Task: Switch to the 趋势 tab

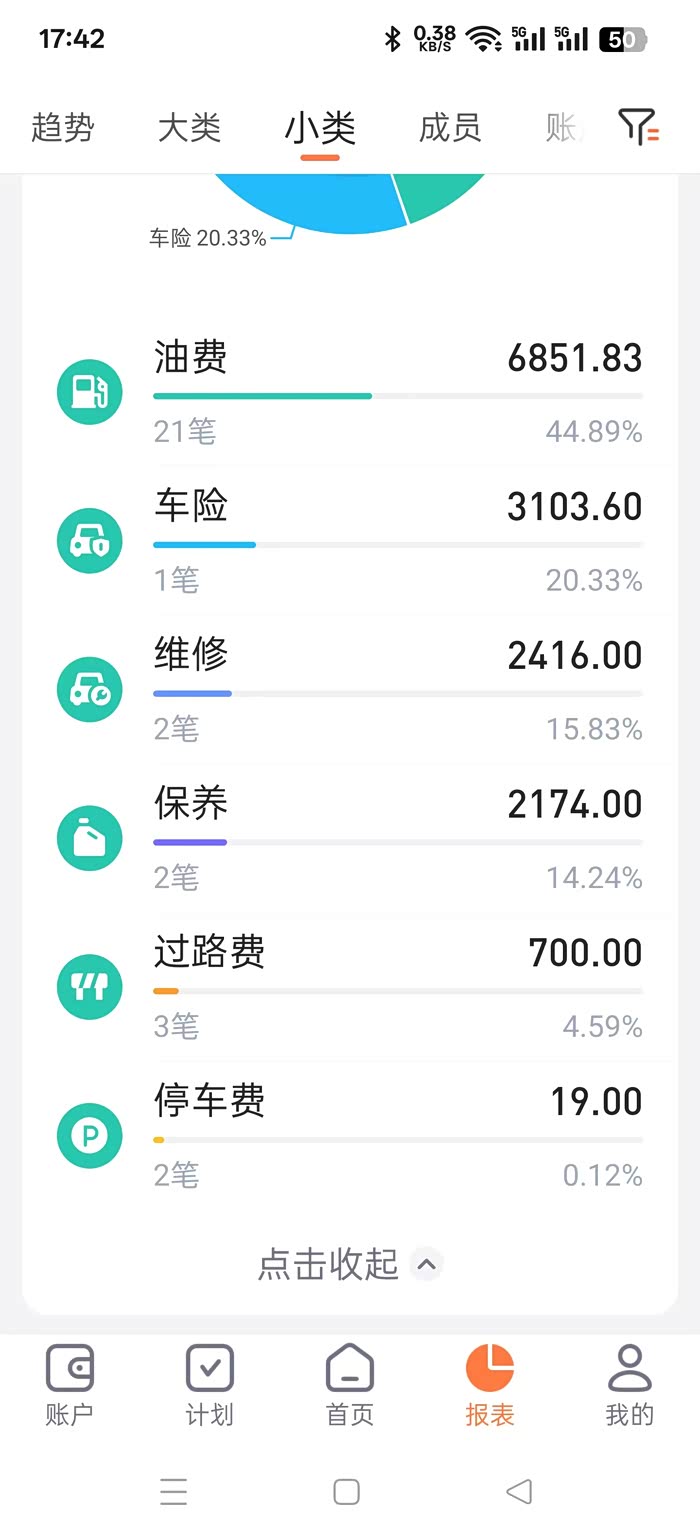Action: pos(62,128)
